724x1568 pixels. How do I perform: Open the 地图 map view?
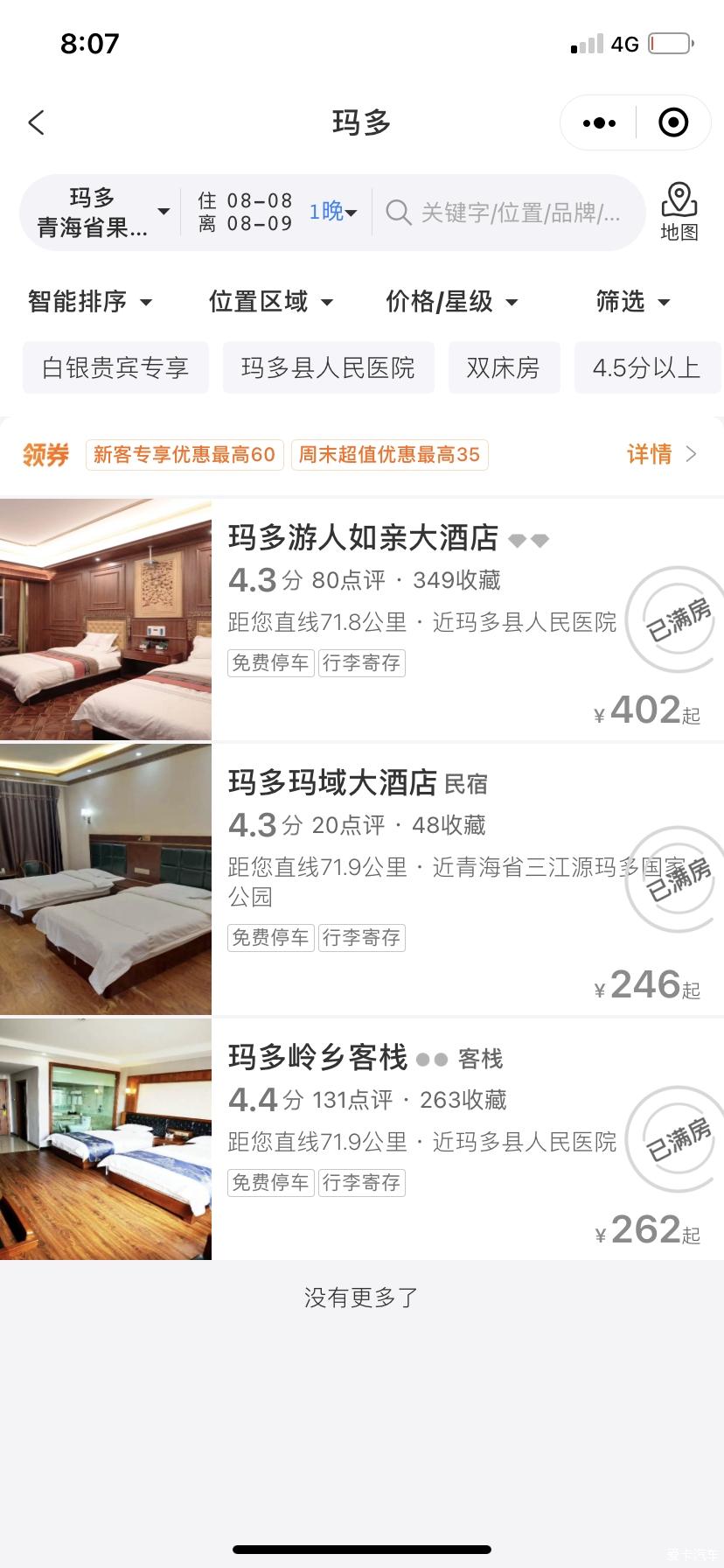[679, 212]
